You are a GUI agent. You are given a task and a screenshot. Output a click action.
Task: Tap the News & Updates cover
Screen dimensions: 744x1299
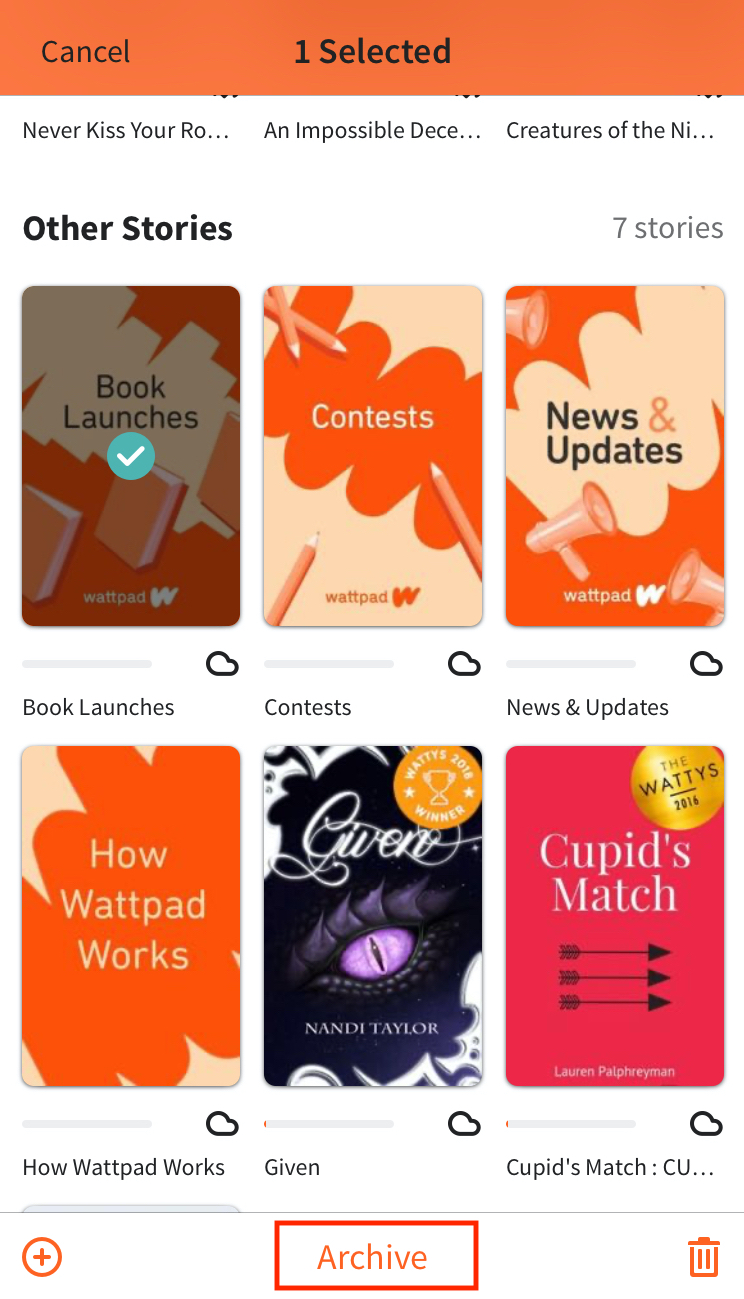click(x=614, y=456)
